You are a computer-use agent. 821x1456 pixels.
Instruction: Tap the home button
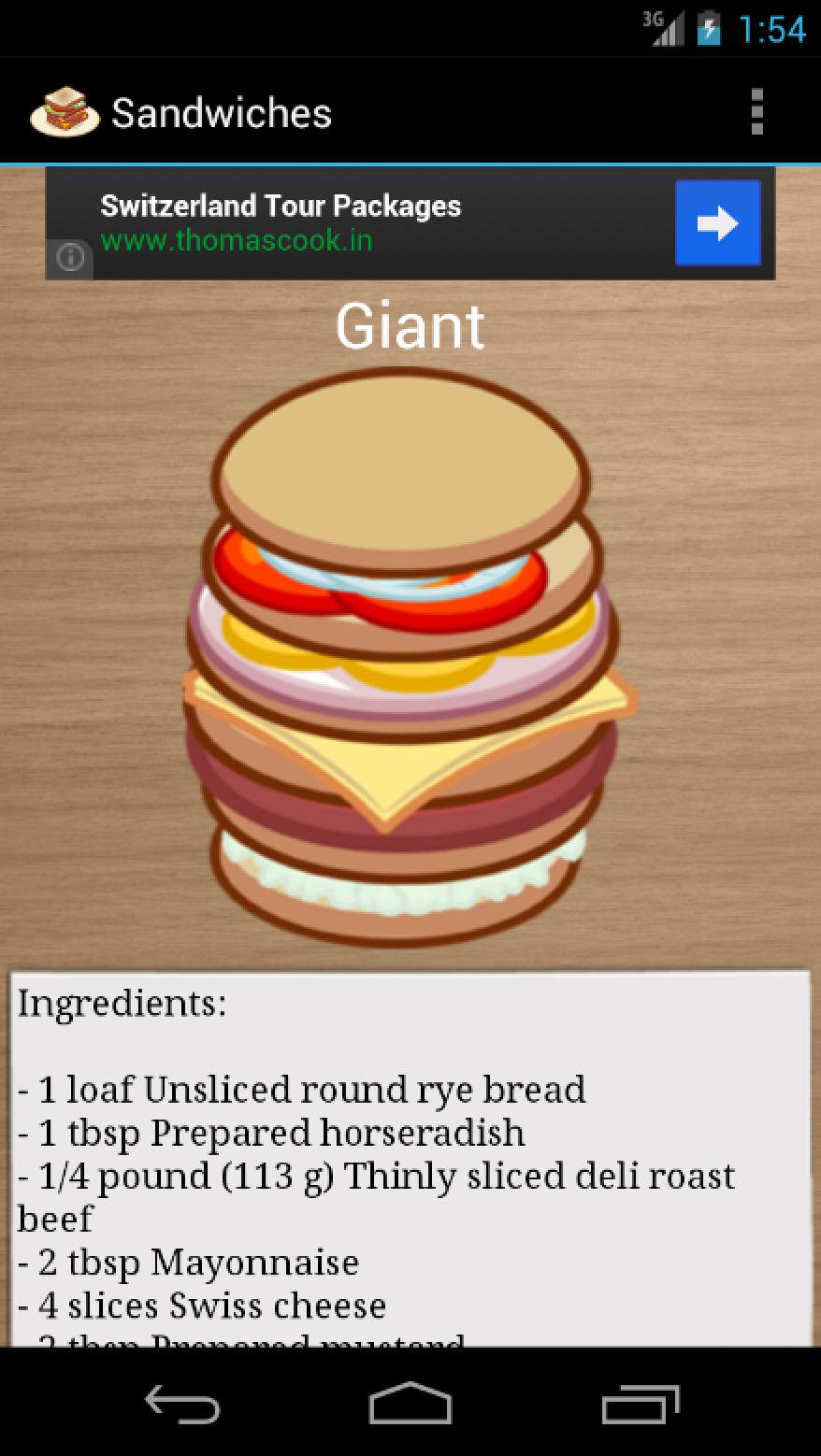tap(409, 1402)
